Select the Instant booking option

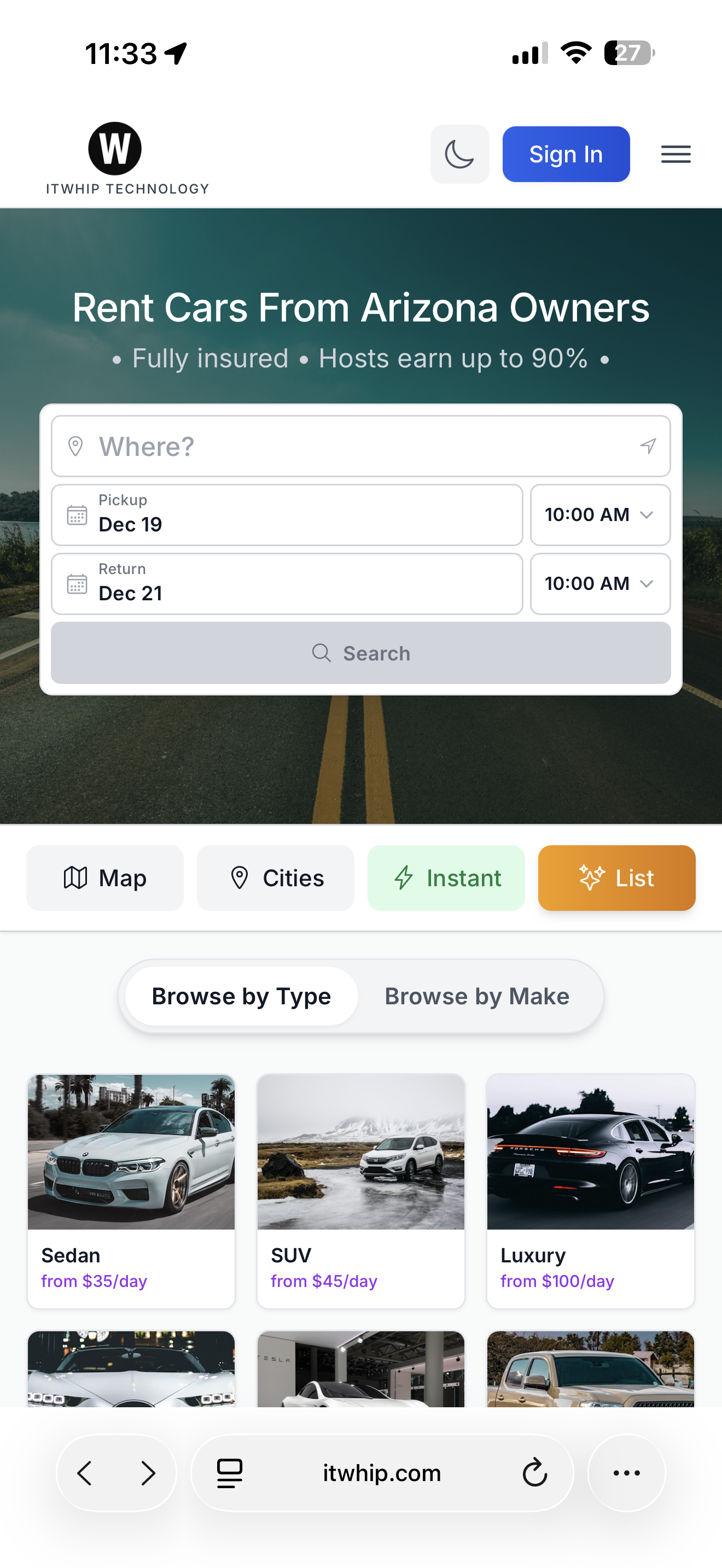(x=446, y=877)
